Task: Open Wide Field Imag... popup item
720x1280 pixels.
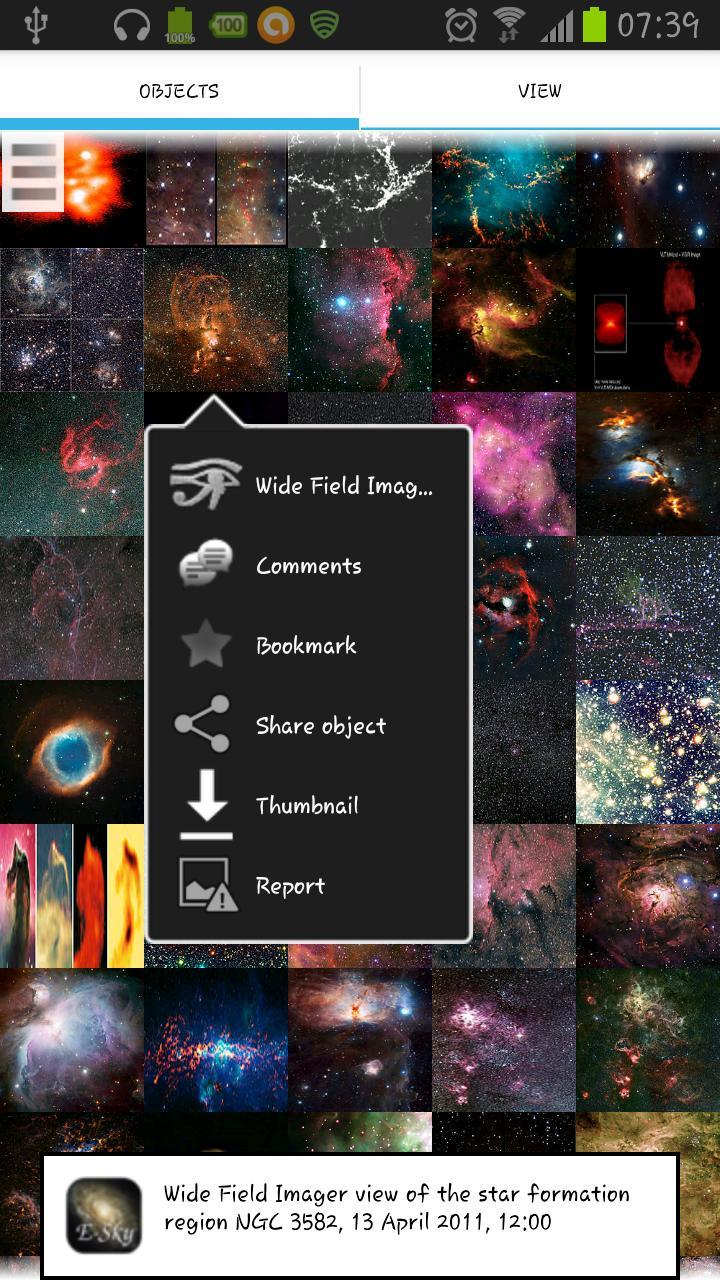Action: click(308, 486)
